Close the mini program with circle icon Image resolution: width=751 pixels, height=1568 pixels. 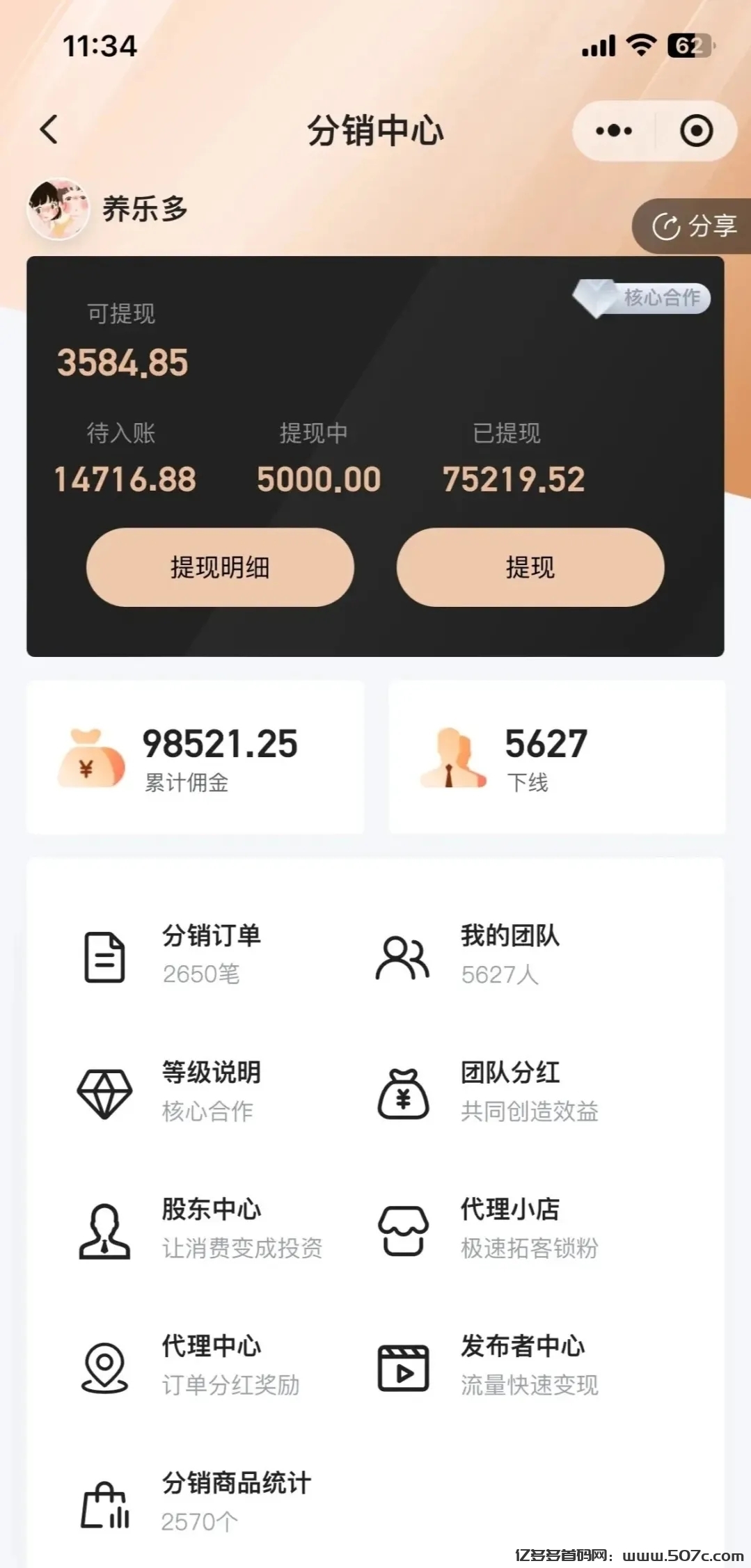pos(696,131)
